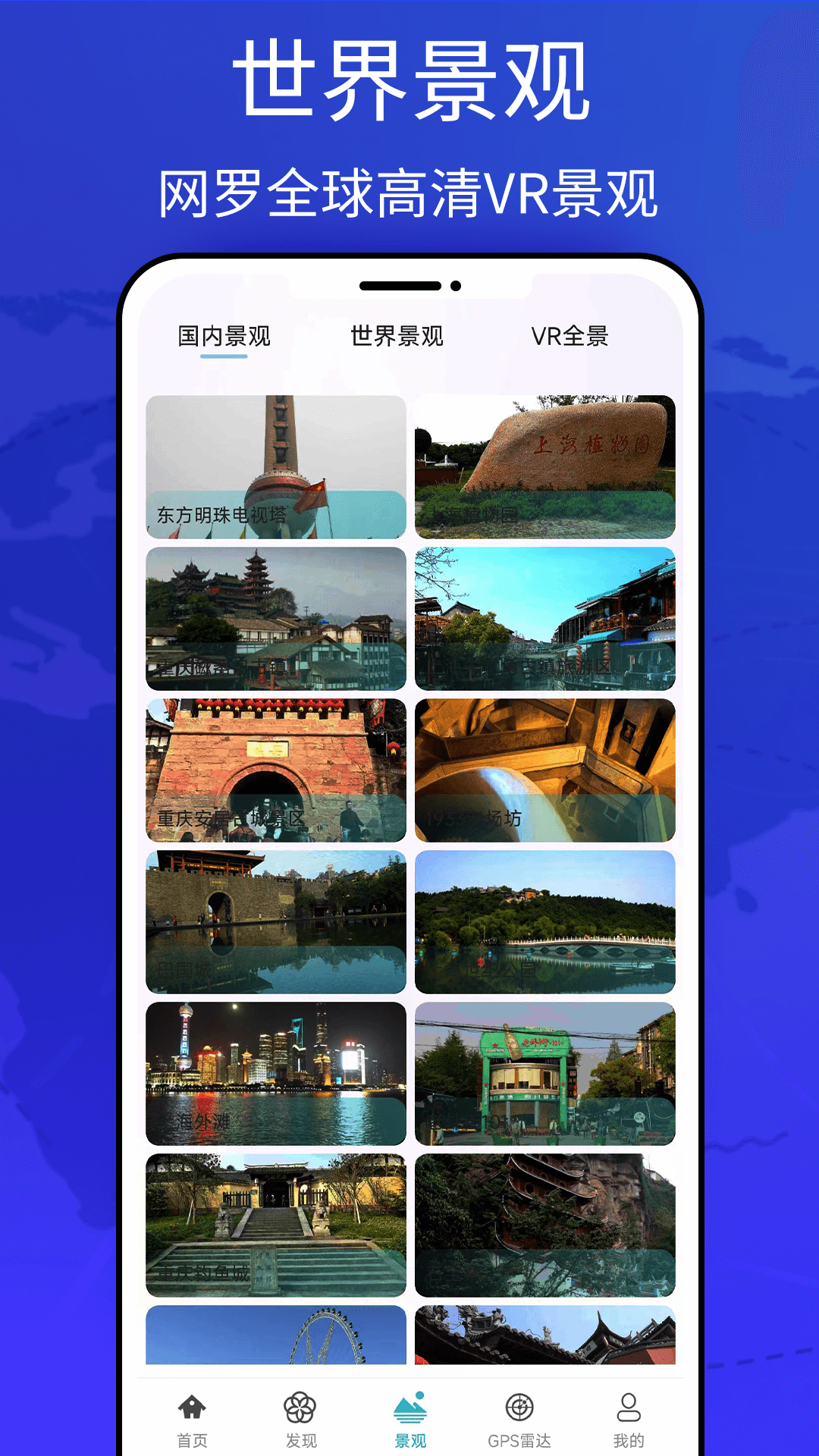The height and width of the screenshot is (1456, 819).
Task: Open the 巴国城 reflection pool card
Action: coord(277,921)
